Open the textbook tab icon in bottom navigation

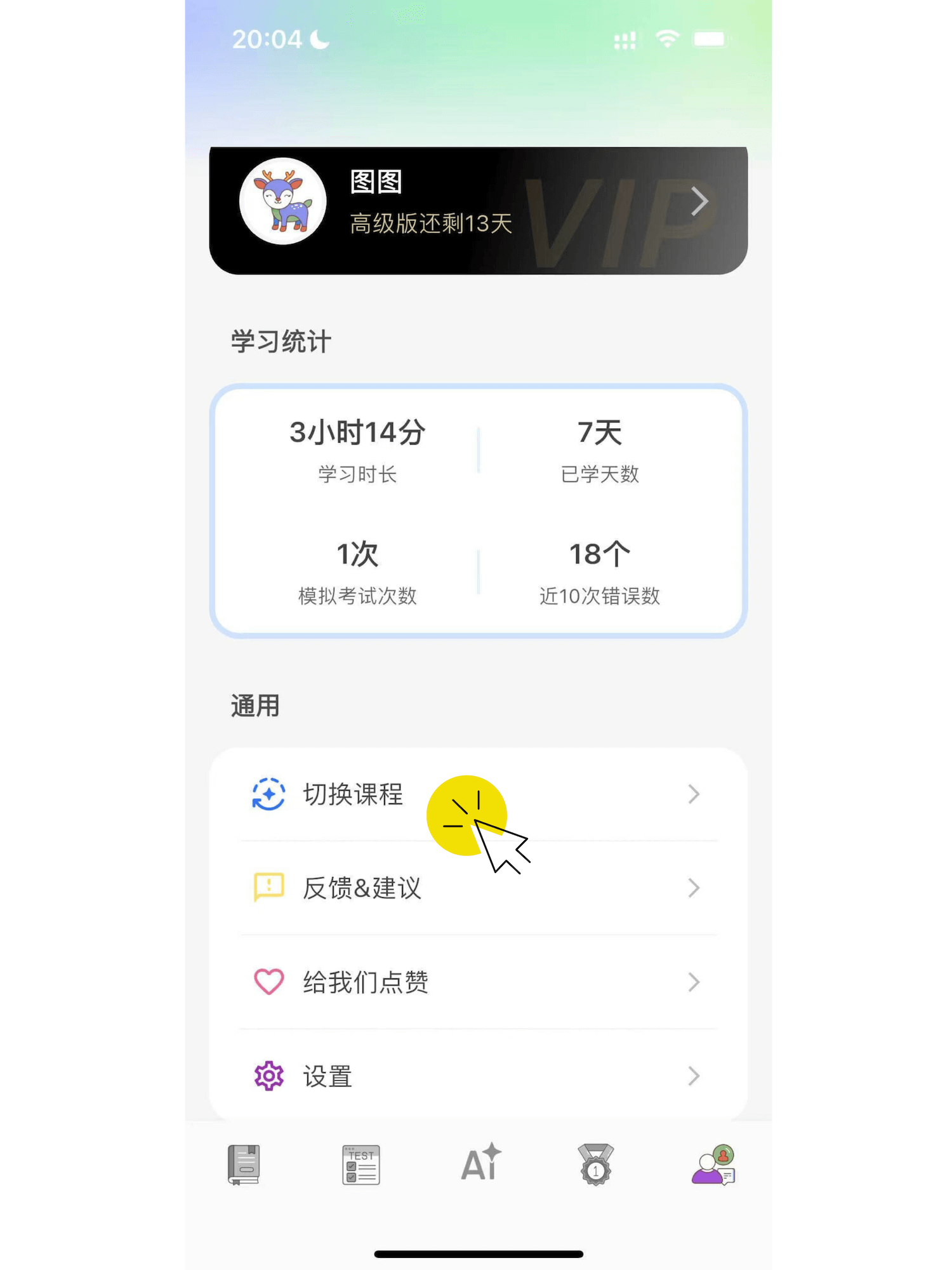(x=243, y=1164)
